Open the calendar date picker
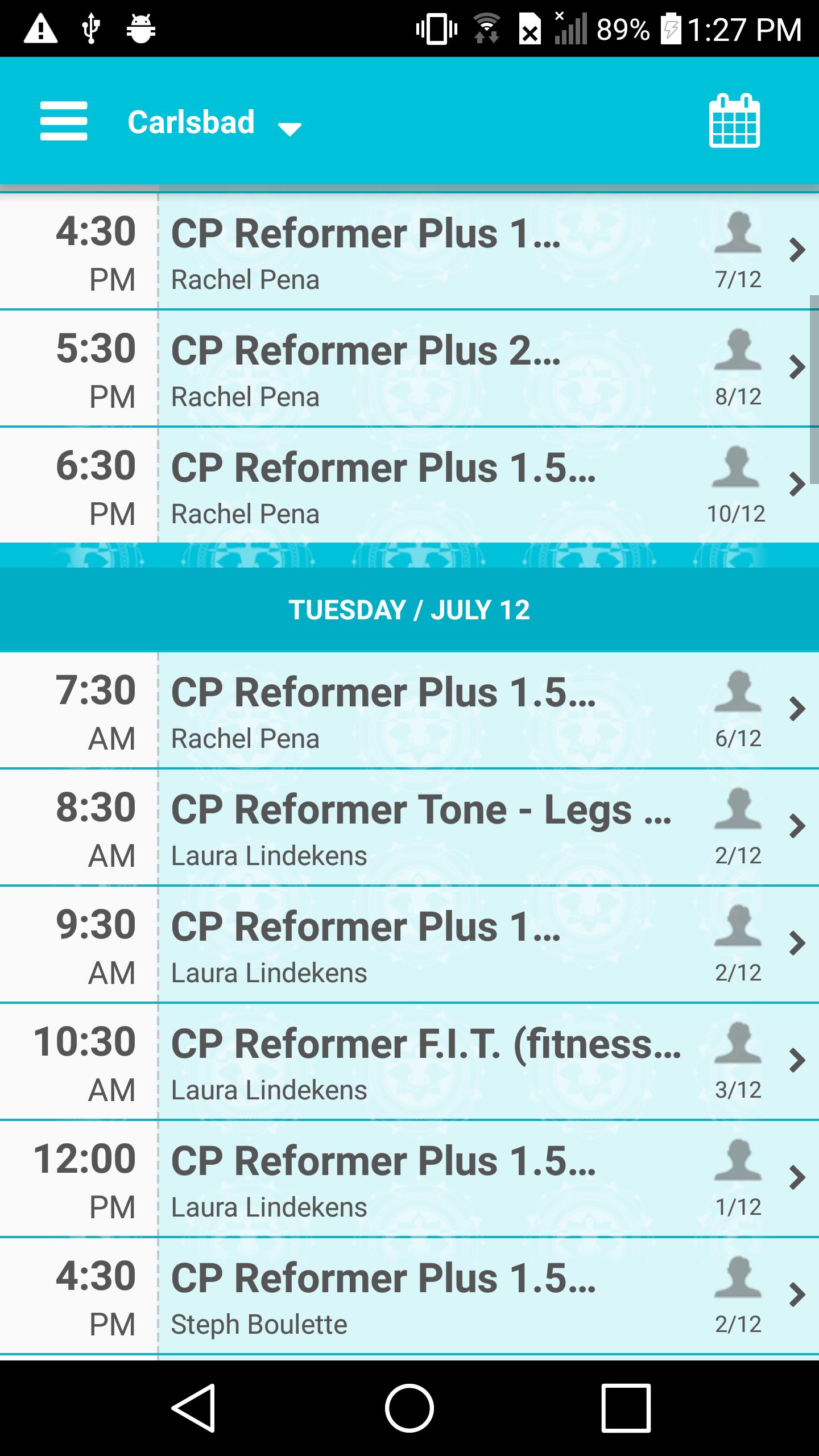The height and width of the screenshot is (1456, 819). click(734, 121)
